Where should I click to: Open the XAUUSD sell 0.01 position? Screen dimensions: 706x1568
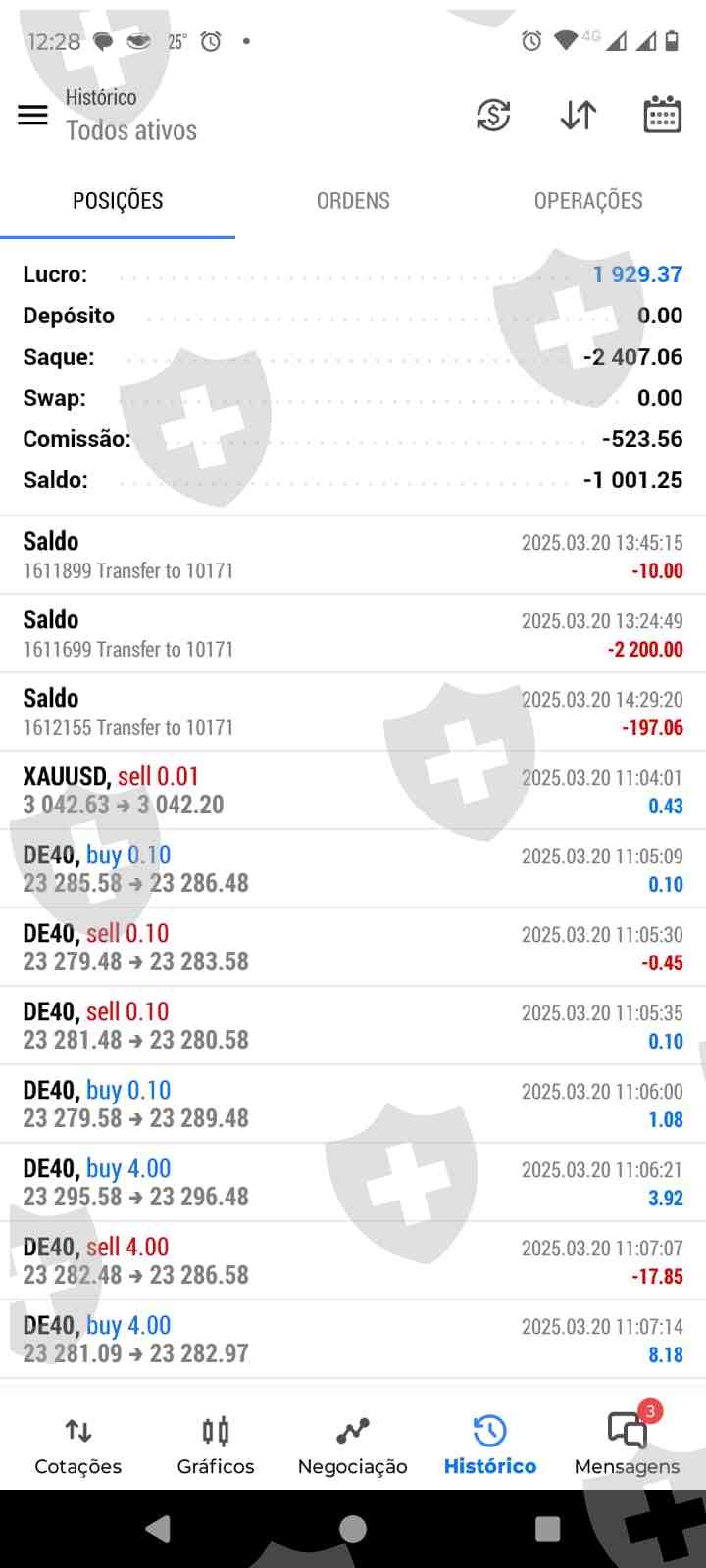click(353, 790)
